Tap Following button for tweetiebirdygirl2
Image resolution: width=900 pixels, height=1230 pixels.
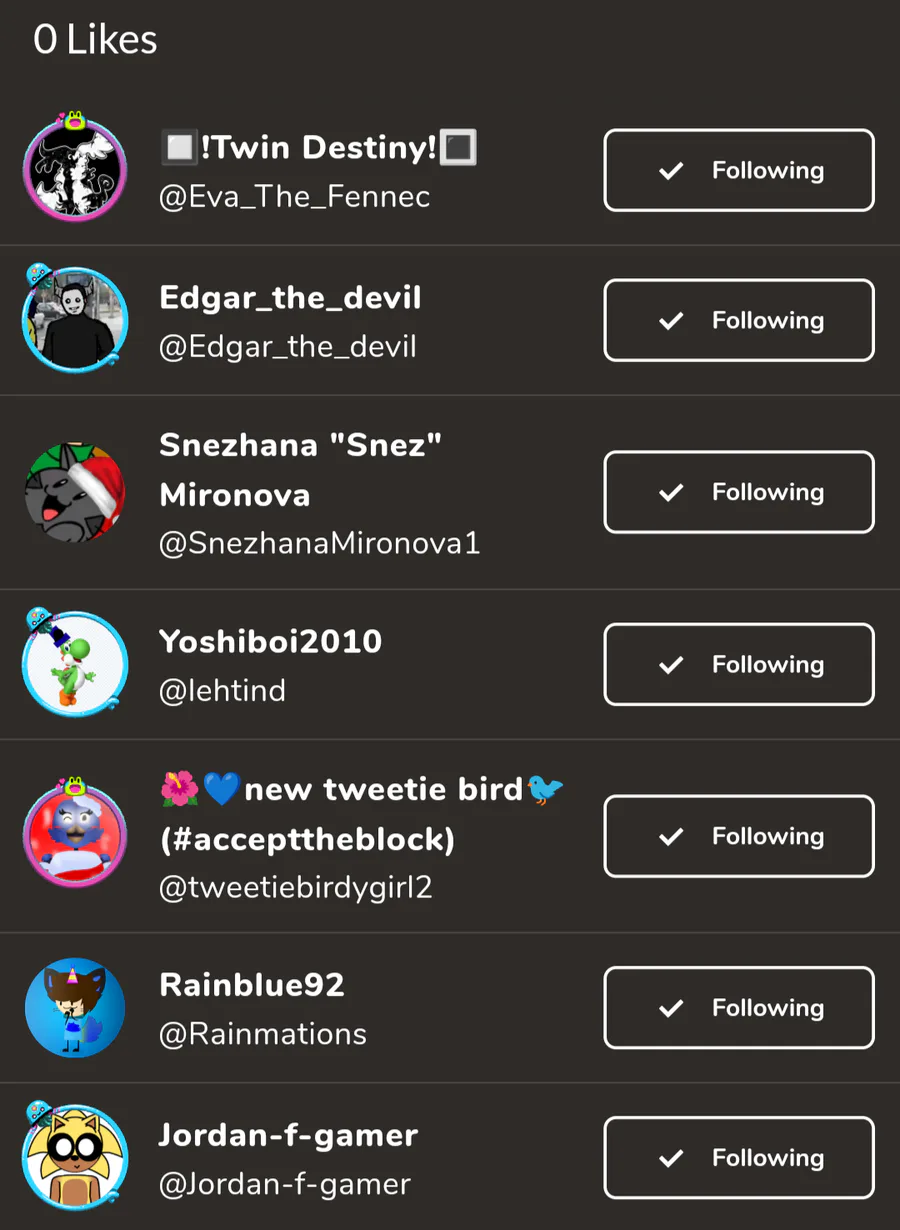point(739,836)
